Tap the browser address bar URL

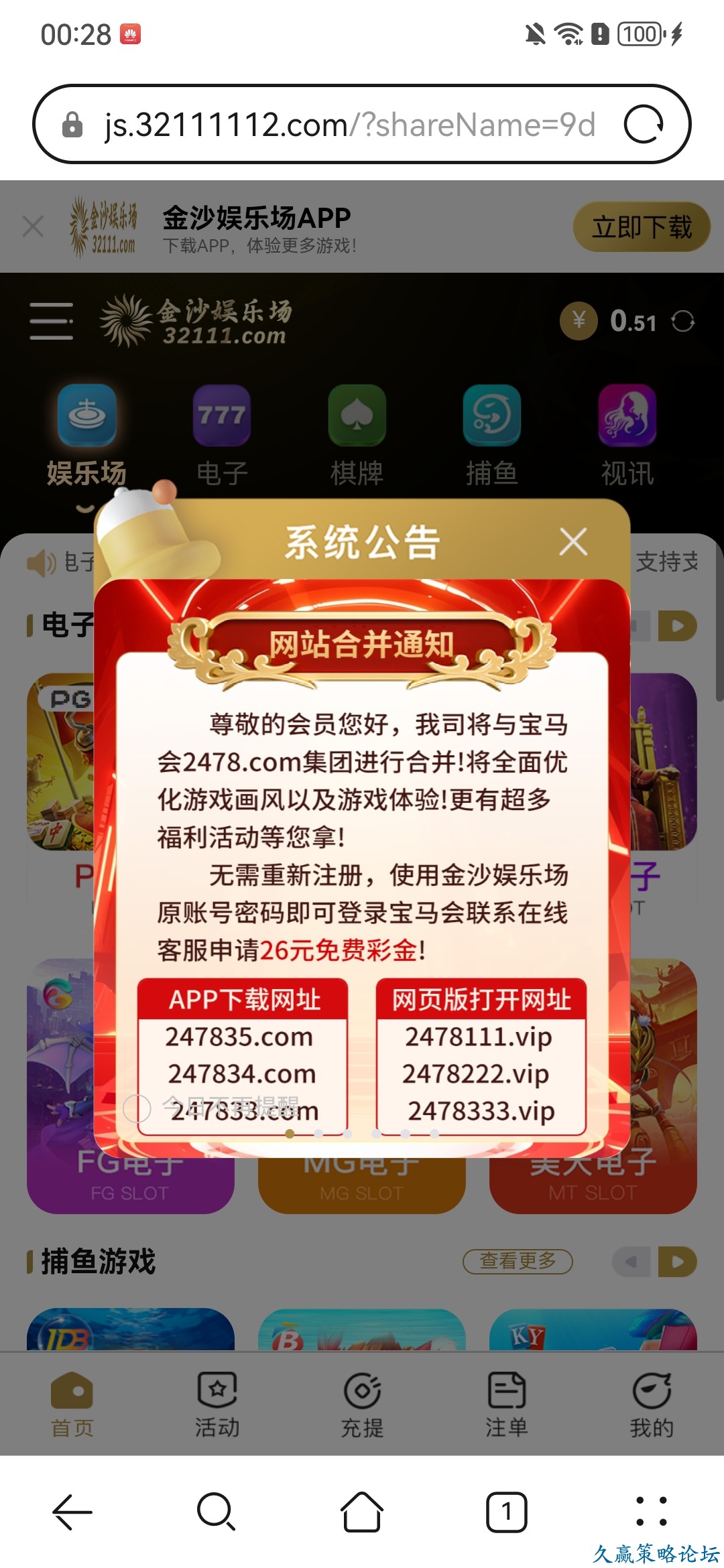(x=349, y=125)
